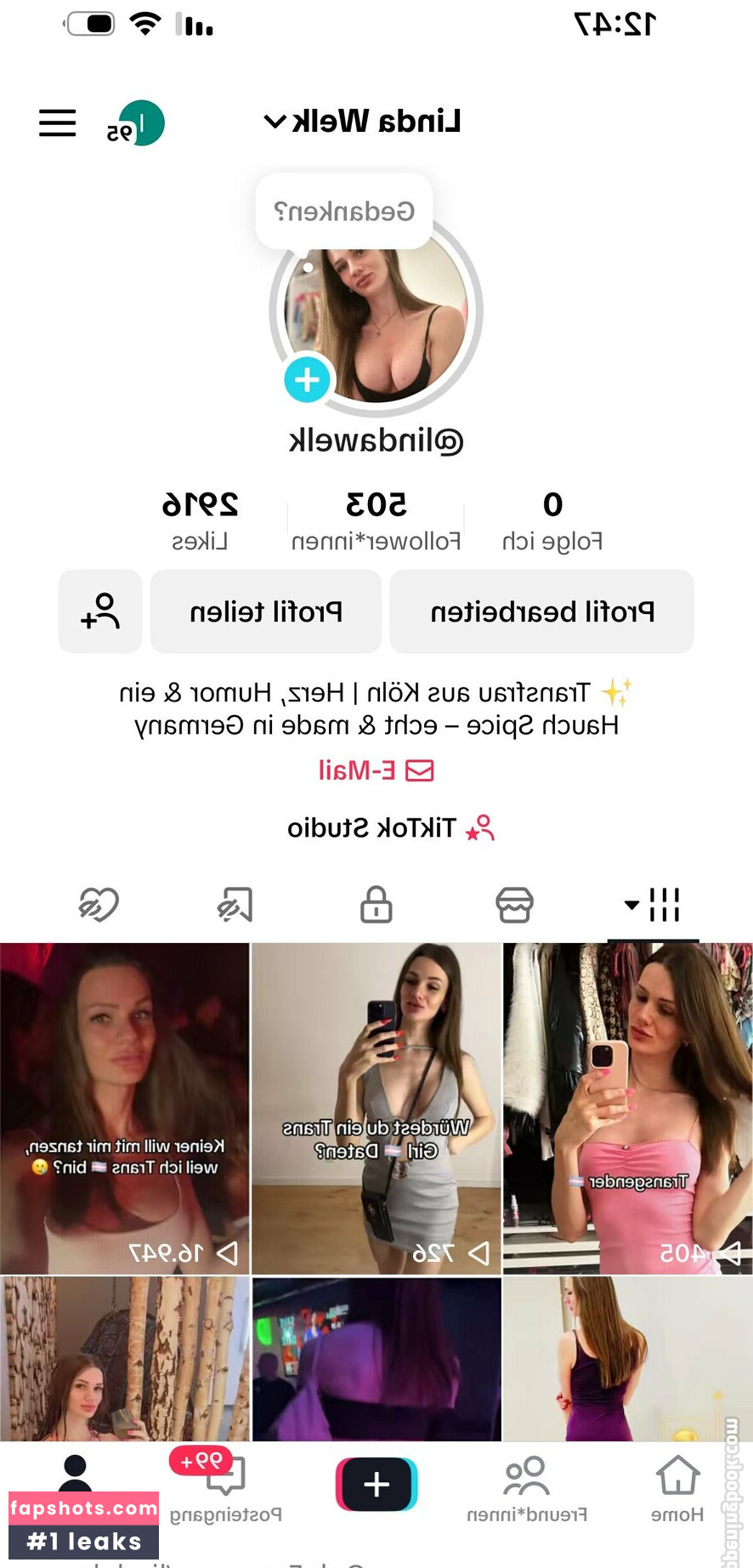753x1568 pixels.
Task: Play the video with 726 views
Action: tap(376, 1107)
